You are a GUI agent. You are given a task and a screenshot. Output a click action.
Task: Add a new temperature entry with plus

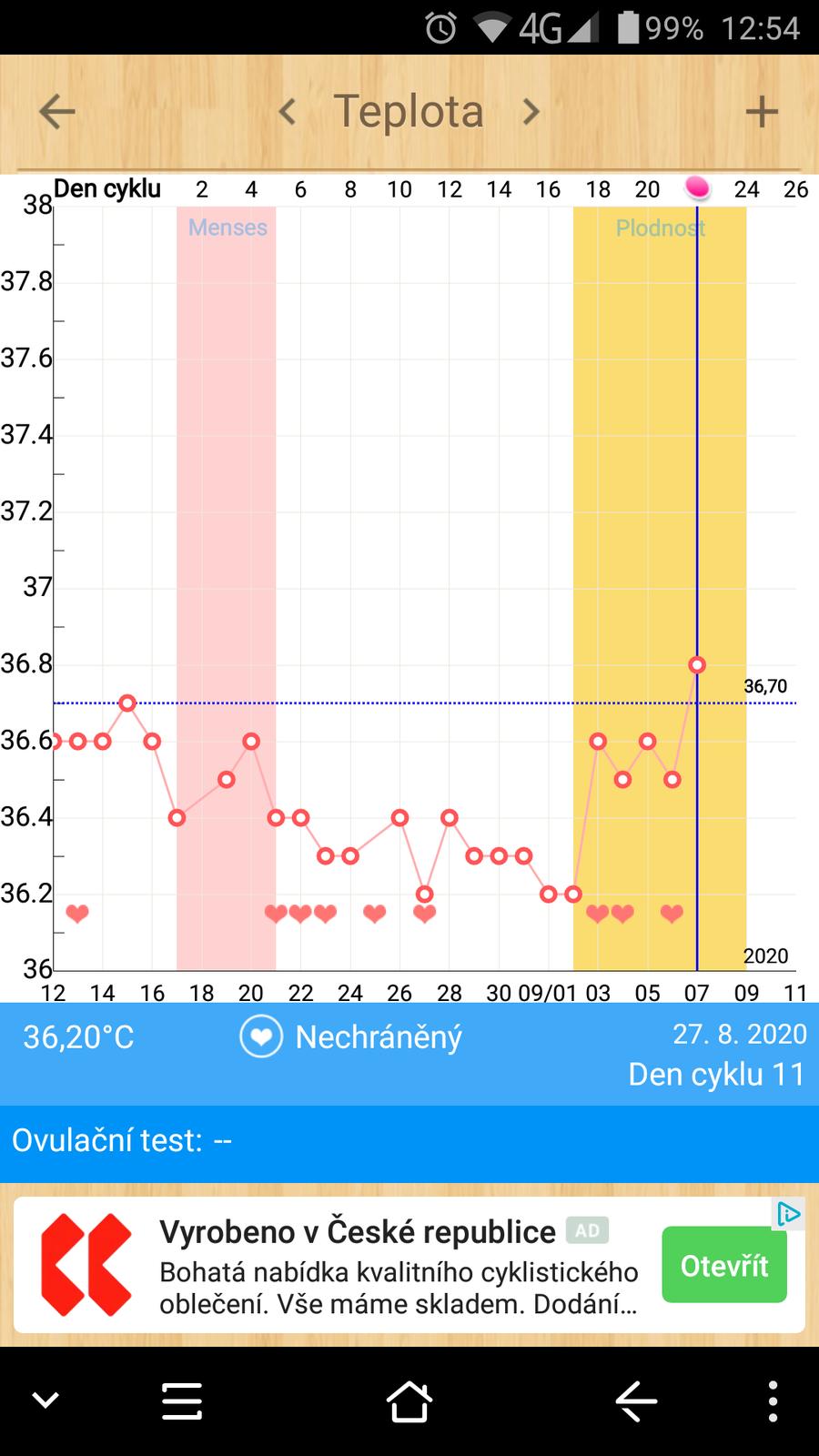pos(762,112)
